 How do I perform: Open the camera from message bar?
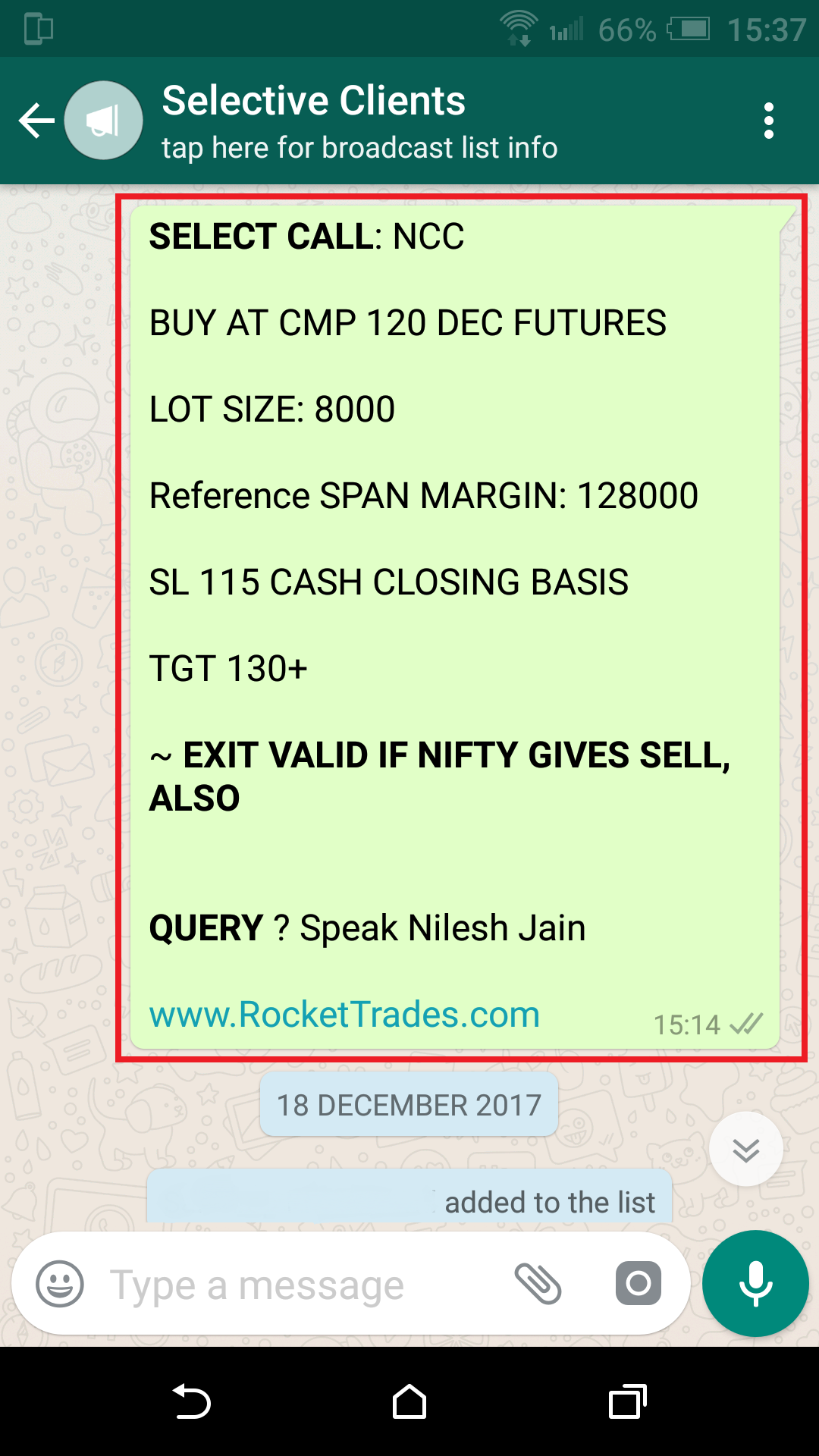click(x=638, y=1284)
